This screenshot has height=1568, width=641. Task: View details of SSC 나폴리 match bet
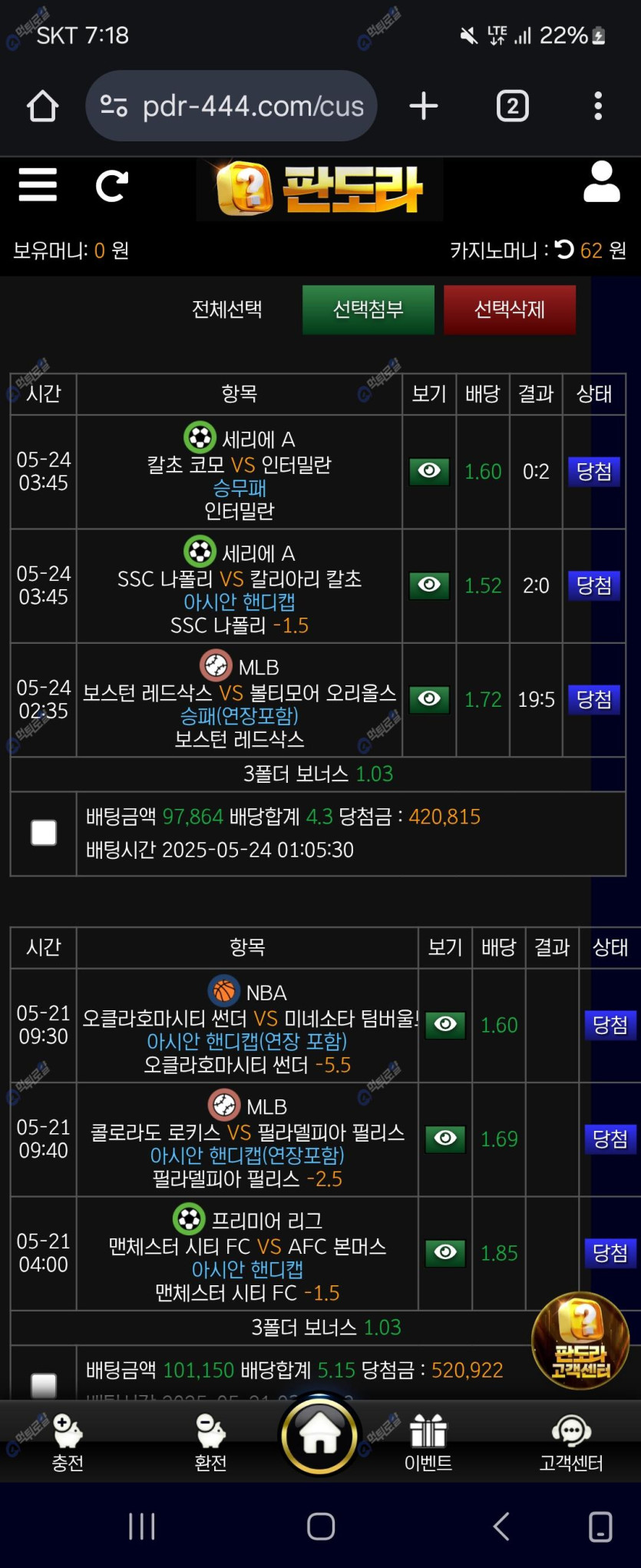(429, 585)
